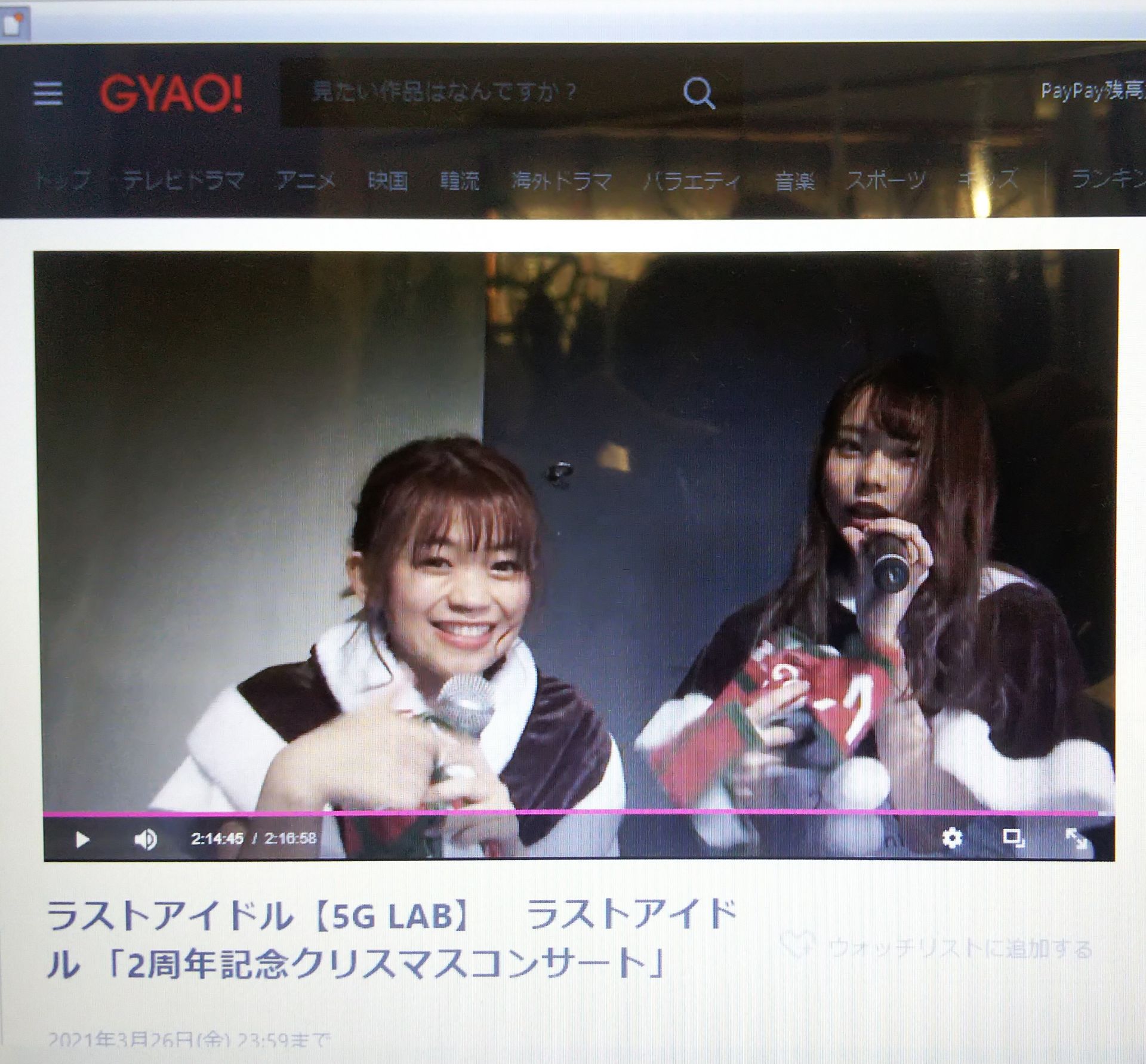Open video settings gear

[951, 838]
